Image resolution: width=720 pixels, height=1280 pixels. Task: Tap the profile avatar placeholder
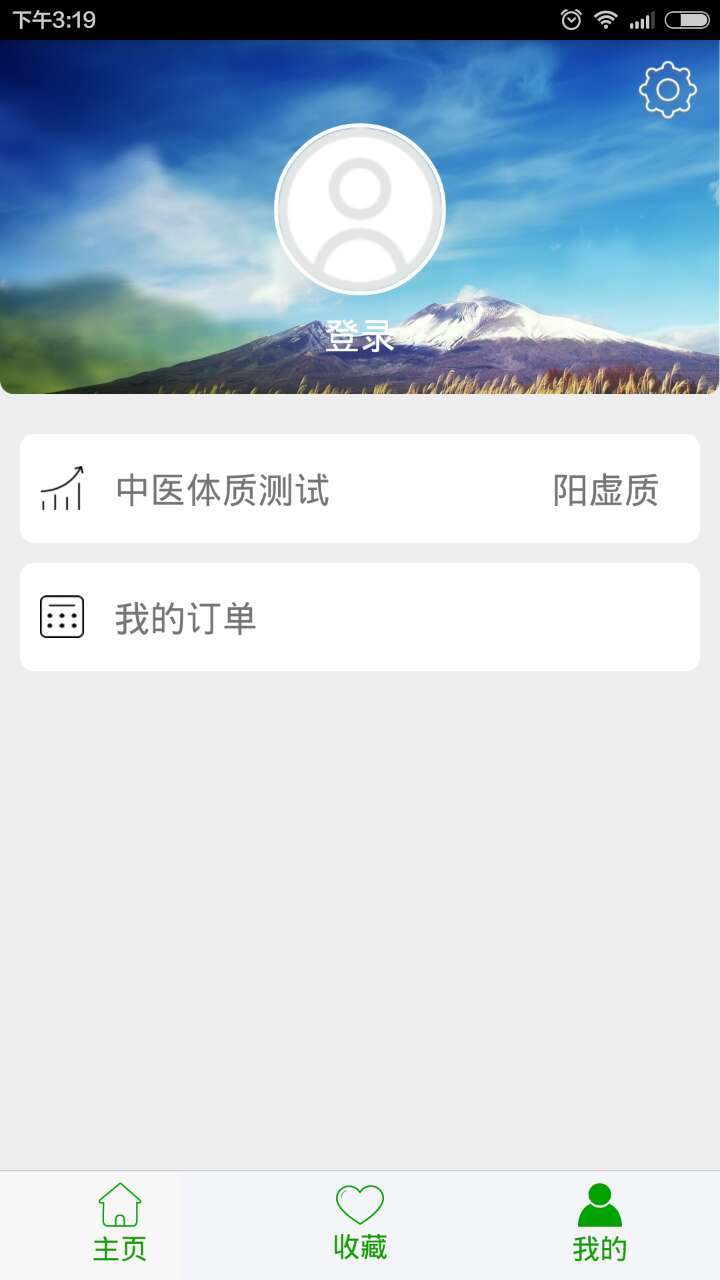(360, 209)
